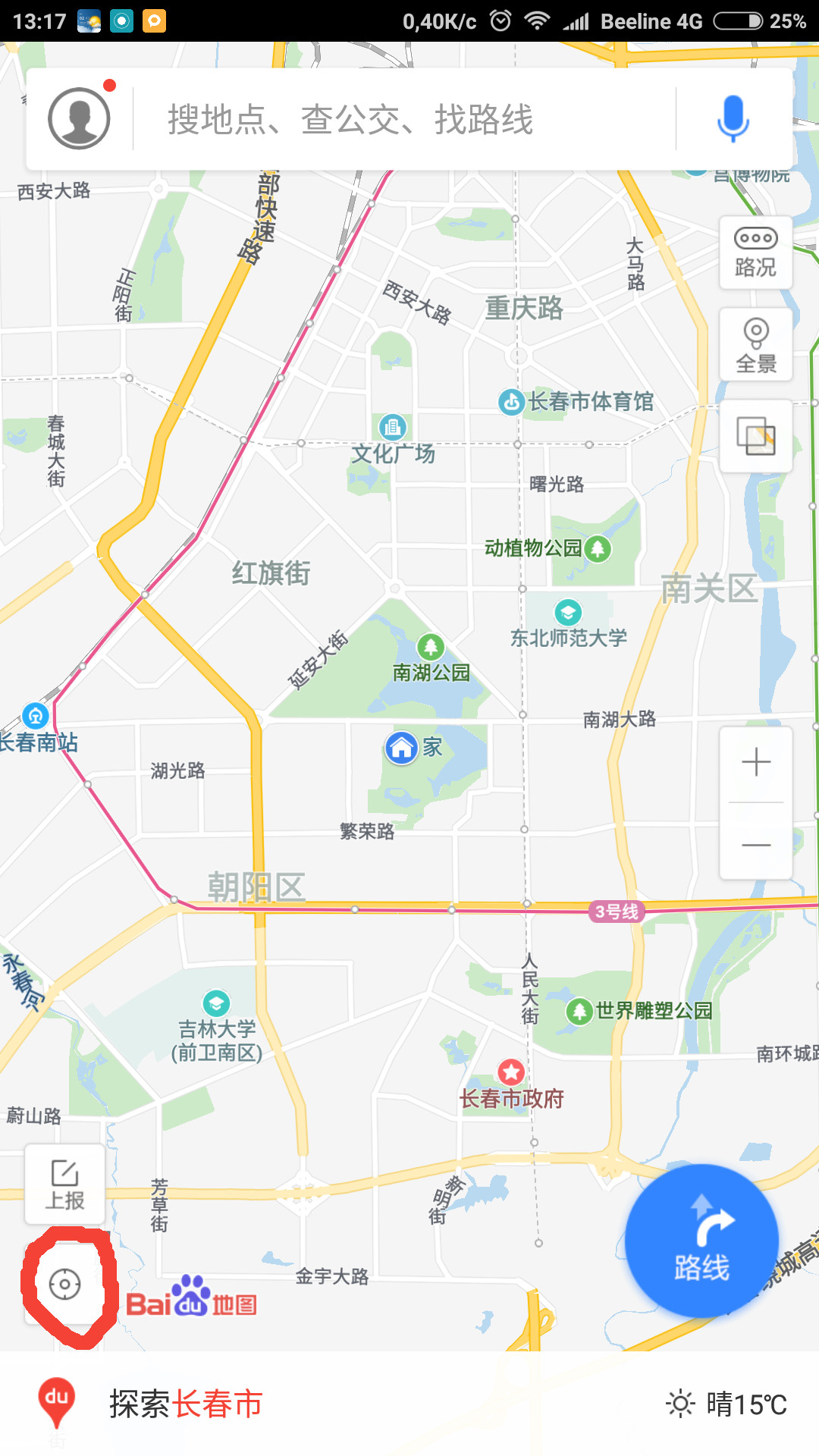819x1456 pixels.
Task: Open the user profile avatar
Action: point(79,119)
